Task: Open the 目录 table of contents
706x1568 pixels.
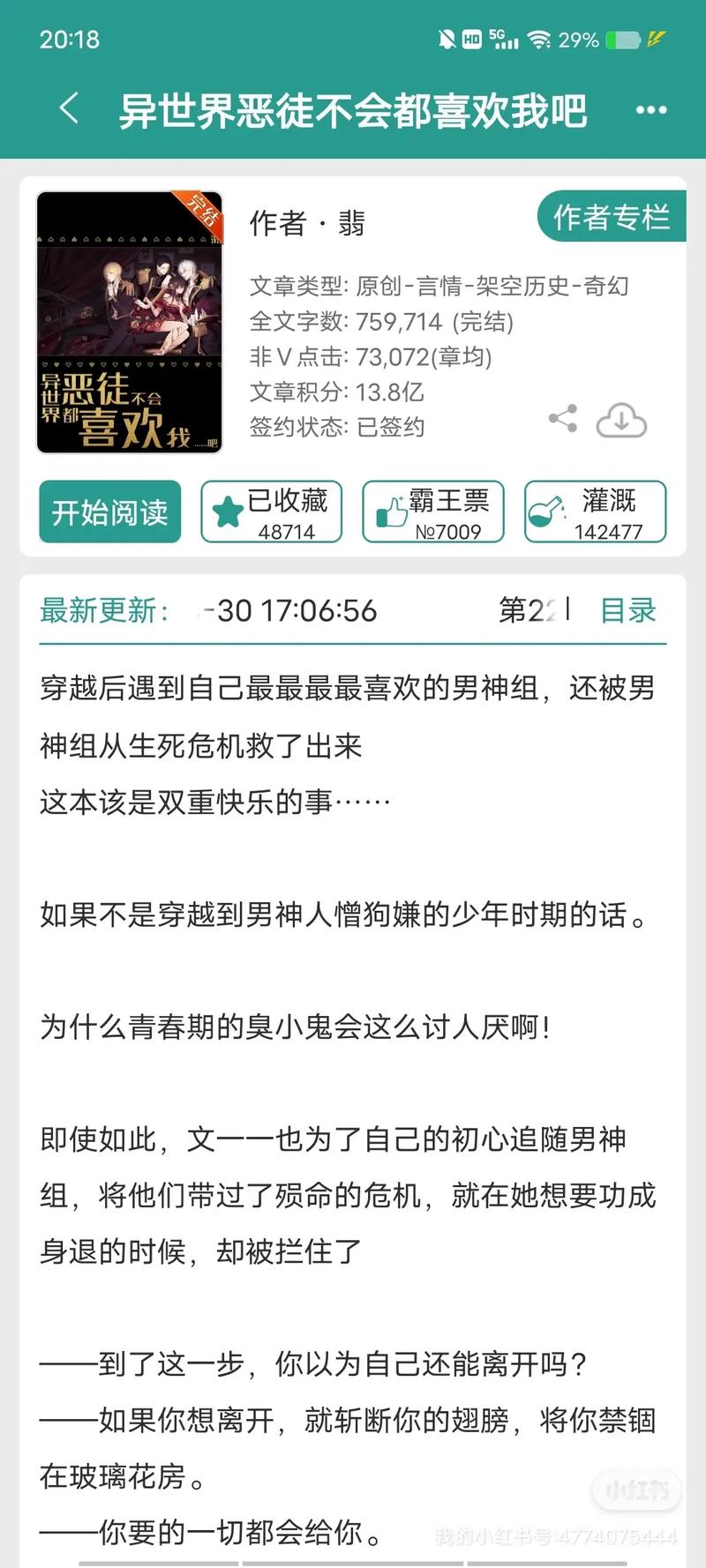Action: click(x=628, y=610)
